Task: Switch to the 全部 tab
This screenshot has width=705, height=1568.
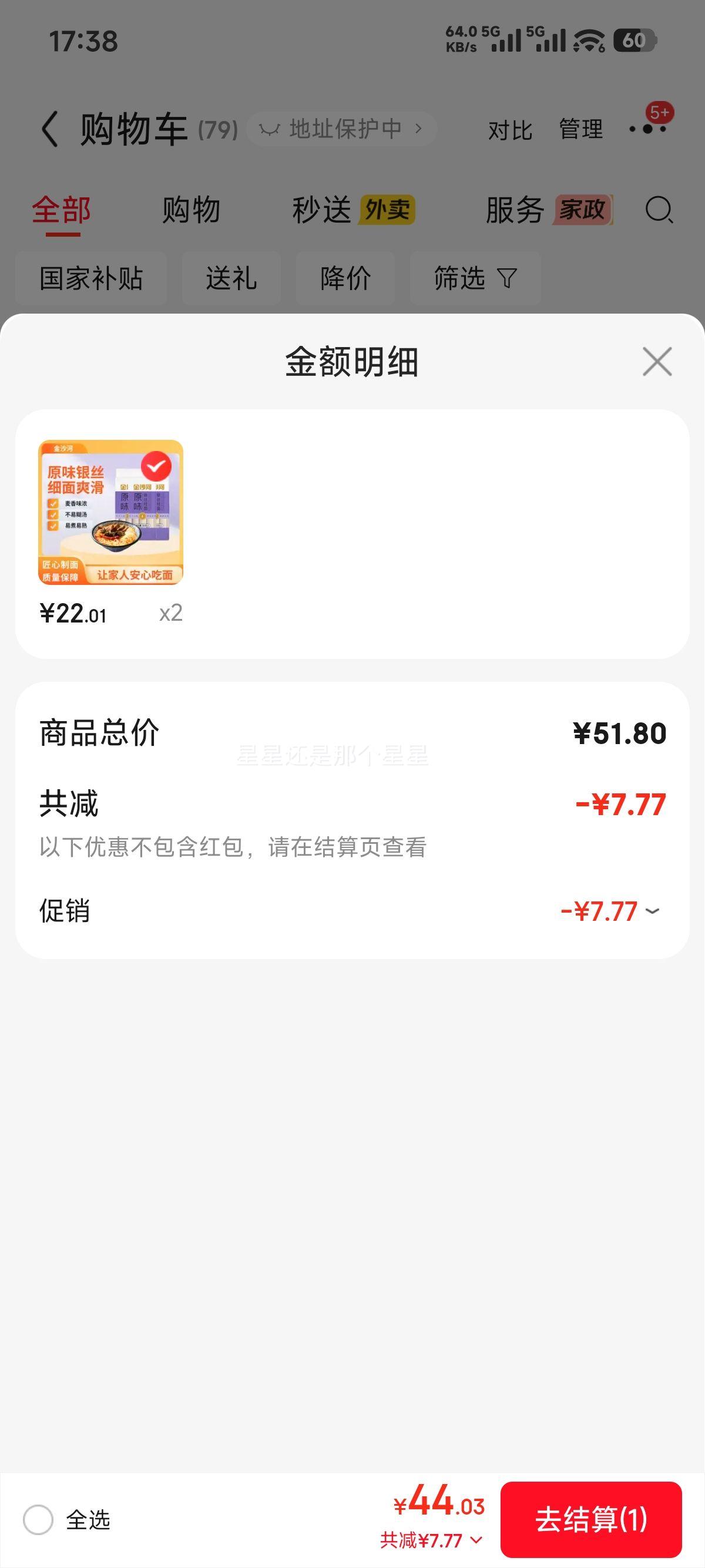Action: [x=62, y=211]
